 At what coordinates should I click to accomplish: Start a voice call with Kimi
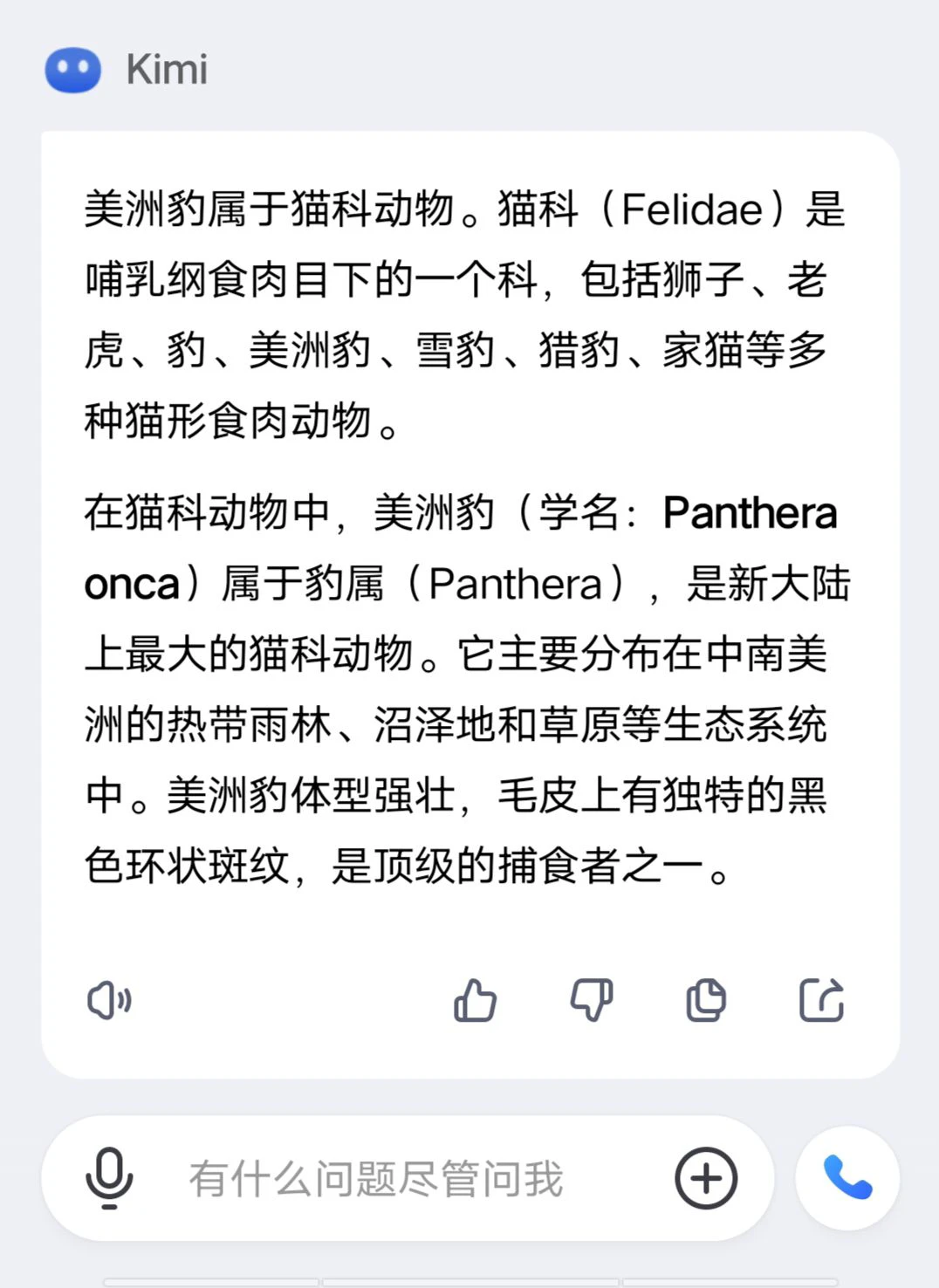point(847,1178)
